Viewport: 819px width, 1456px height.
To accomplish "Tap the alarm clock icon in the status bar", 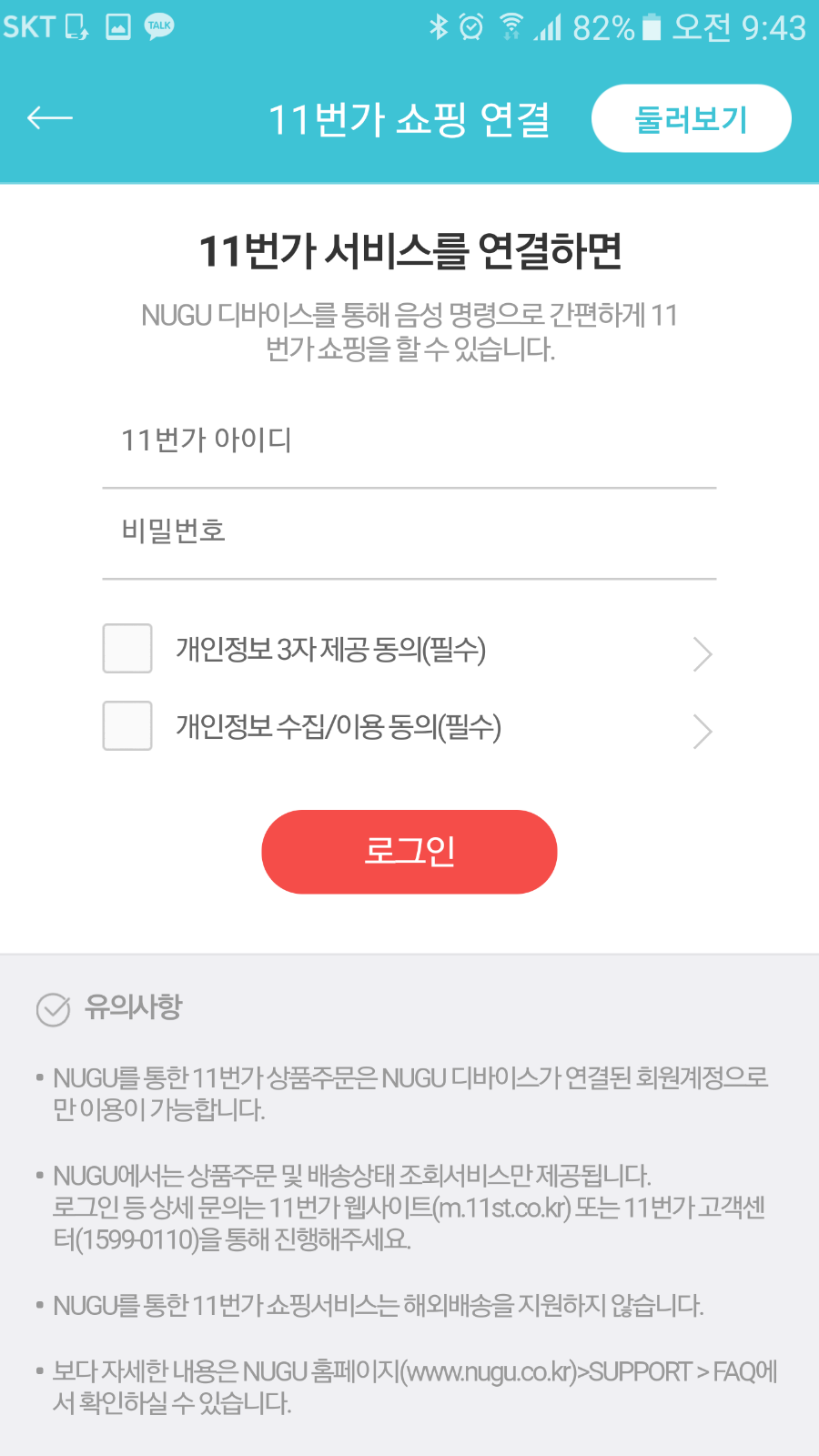I will [471, 27].
